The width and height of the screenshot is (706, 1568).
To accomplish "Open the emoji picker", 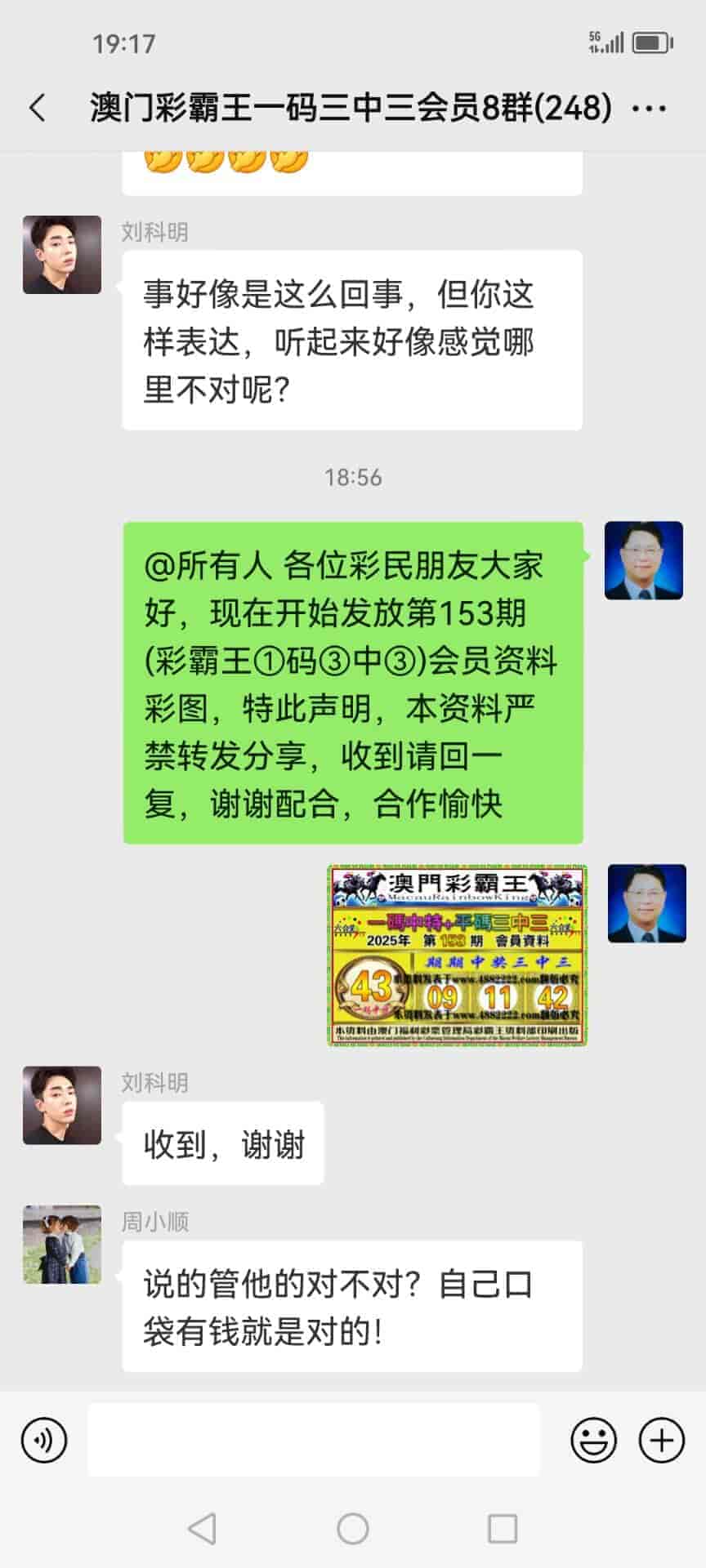I will click(x=593, y=1440).
